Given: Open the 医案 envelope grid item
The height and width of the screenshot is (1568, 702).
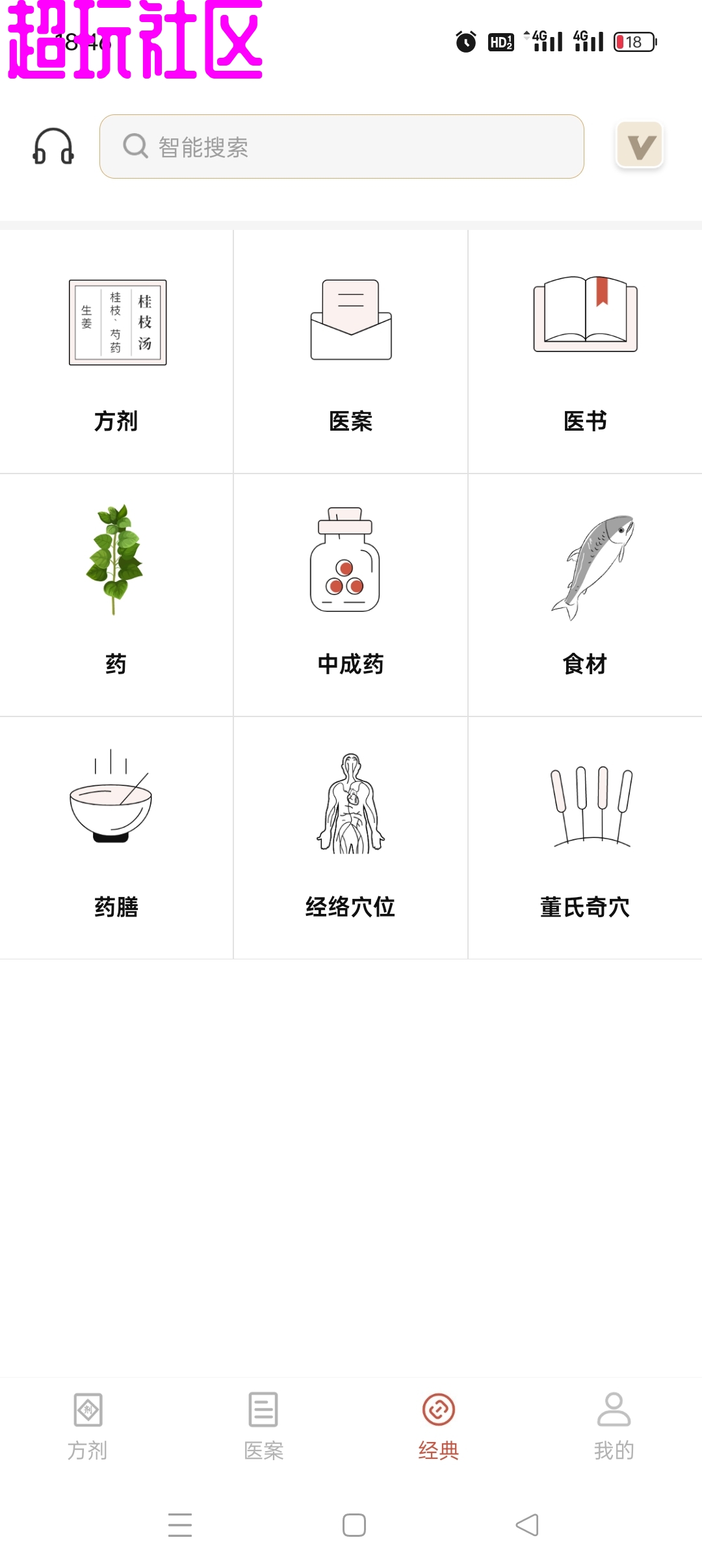Looking at the screenshot, I should (351, 351).
